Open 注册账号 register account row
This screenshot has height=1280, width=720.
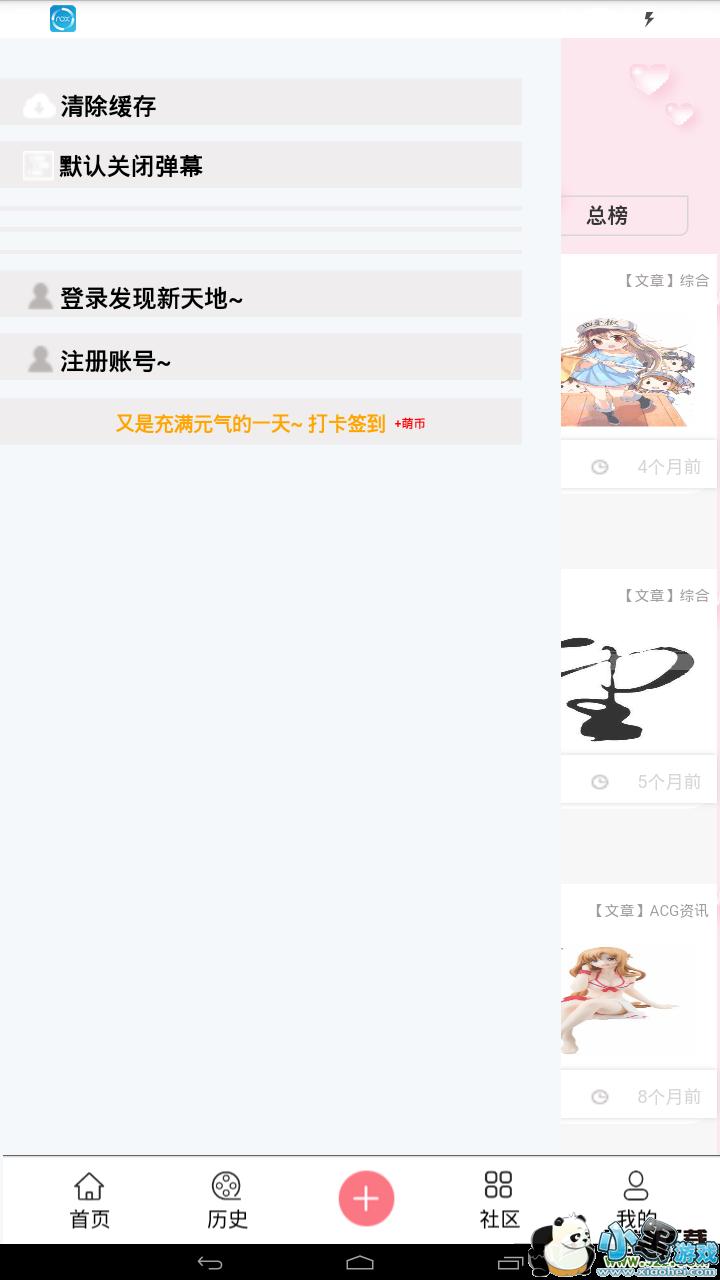260,358
